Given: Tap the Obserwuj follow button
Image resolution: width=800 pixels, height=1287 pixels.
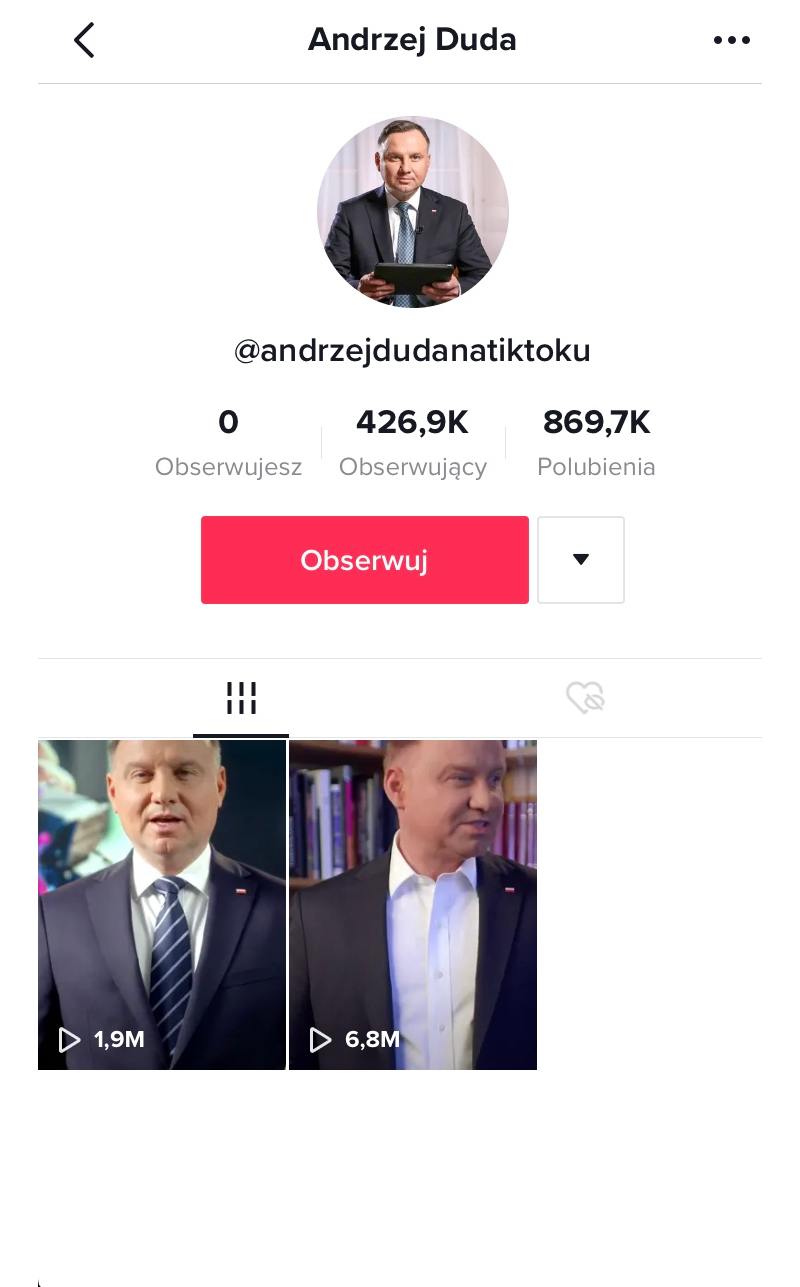Looking at the screenshot, I should pos(364,560).
